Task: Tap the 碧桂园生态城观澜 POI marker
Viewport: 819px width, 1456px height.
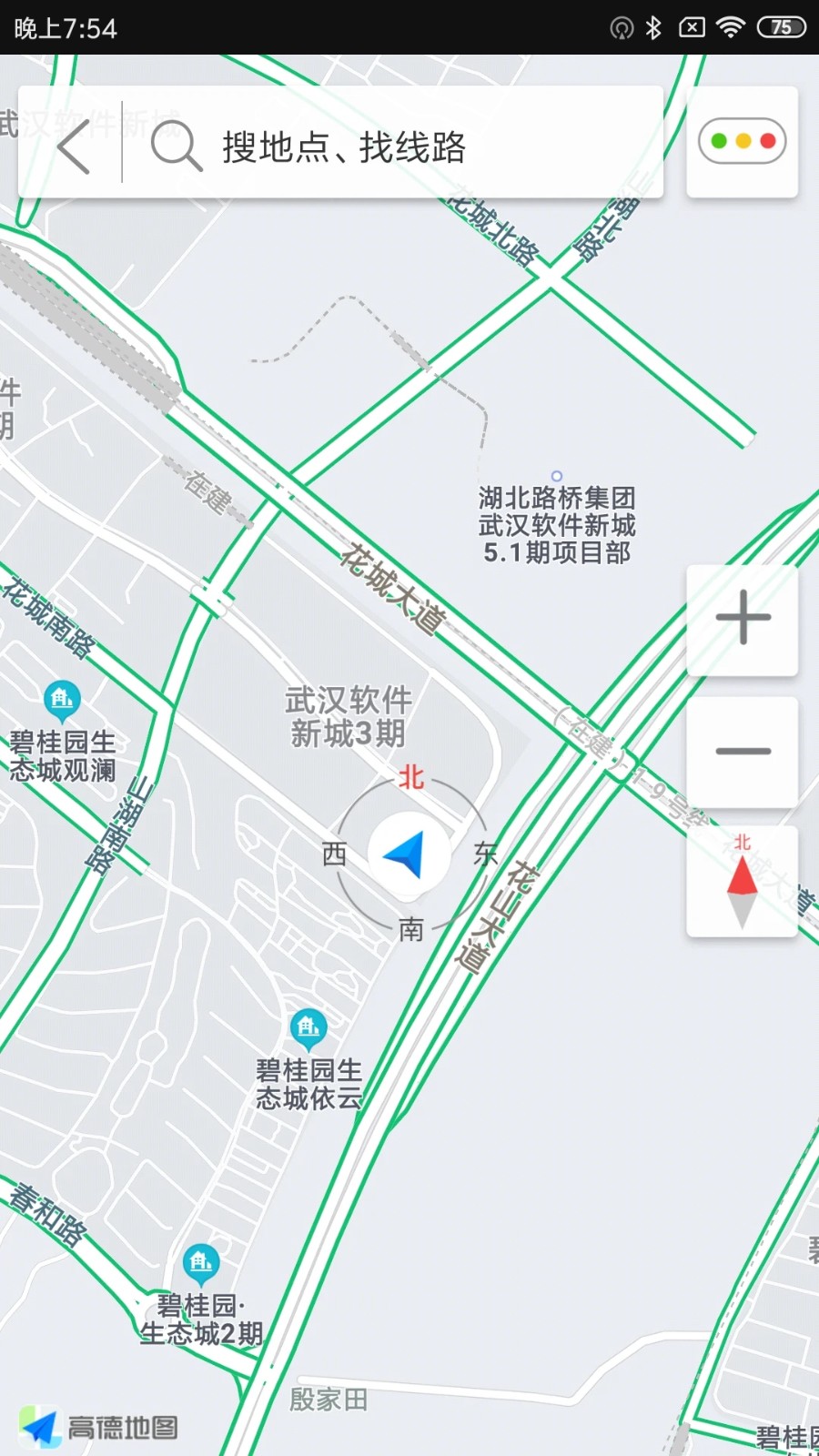Action: click(60, 701)
